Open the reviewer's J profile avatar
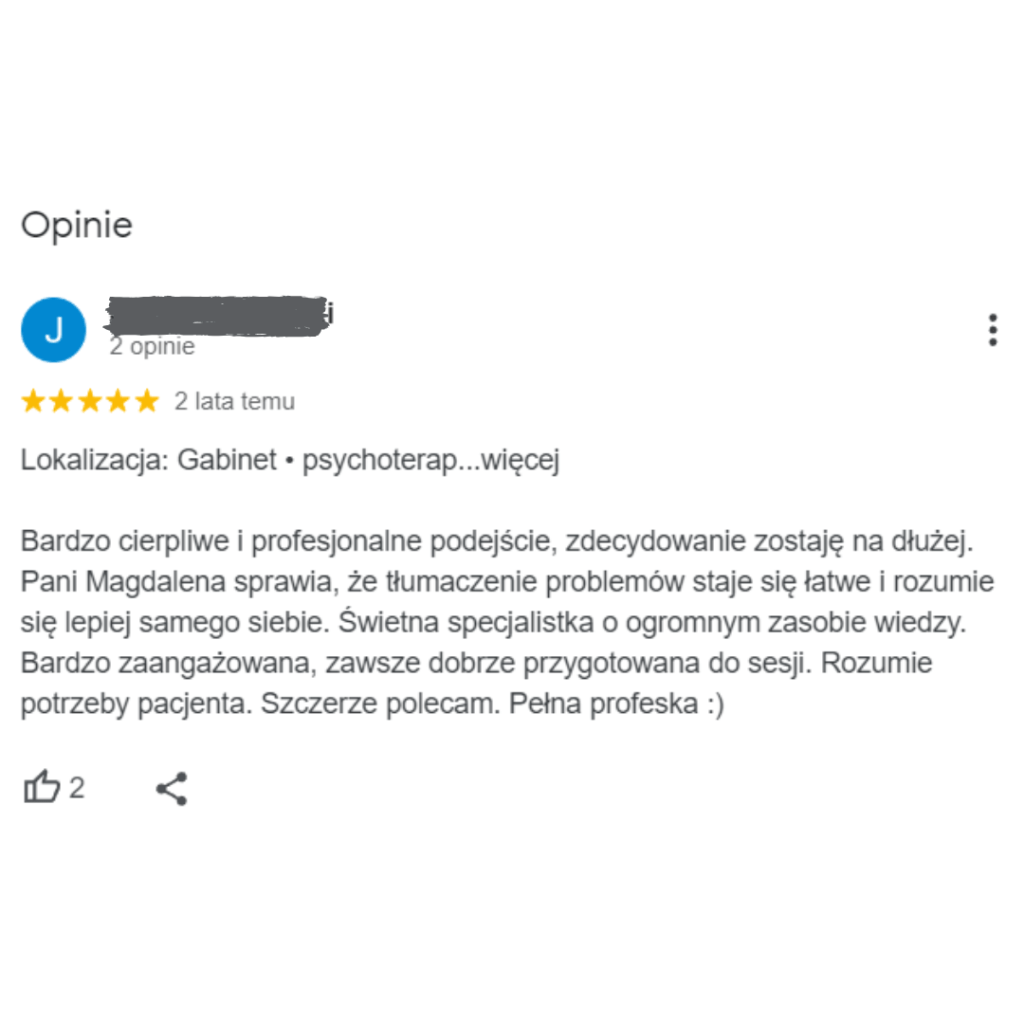 pos(53,329)
